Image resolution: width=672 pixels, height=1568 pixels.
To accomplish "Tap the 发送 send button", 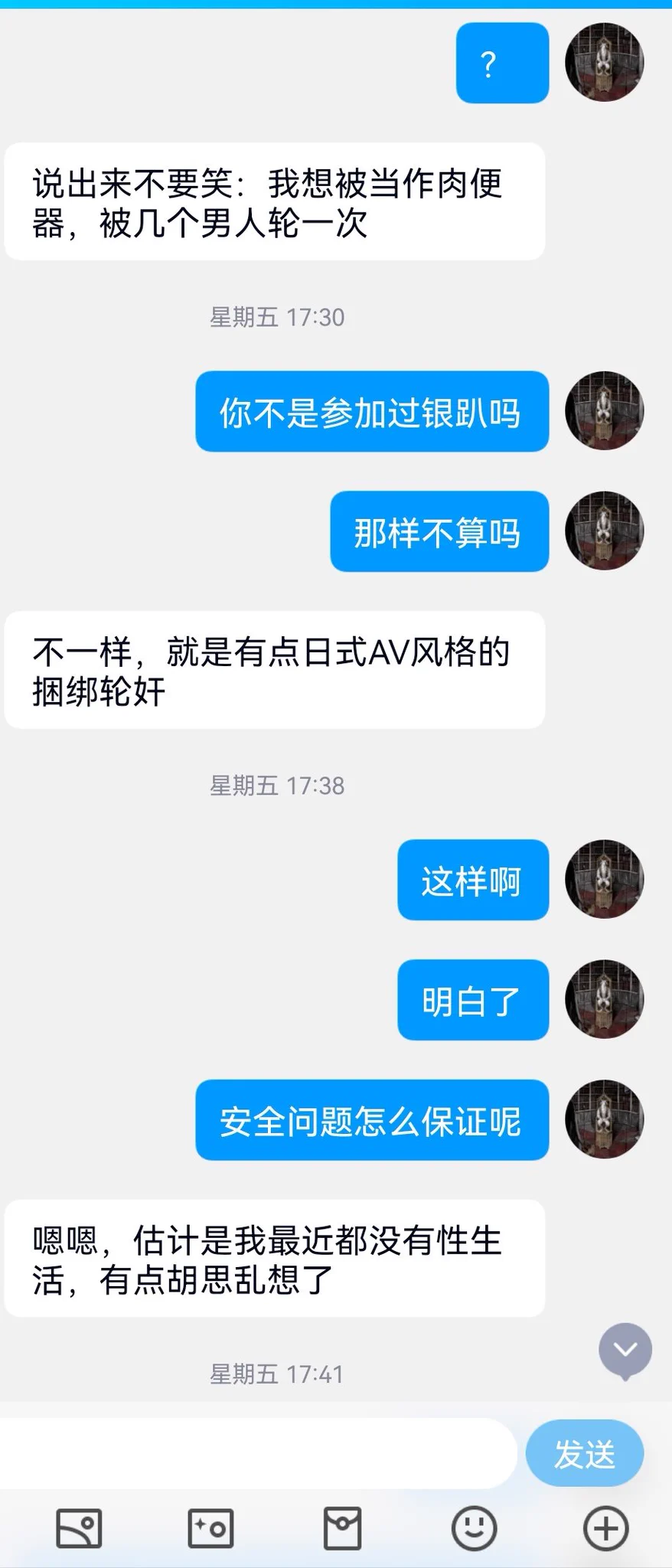I will coord(584,1453).
